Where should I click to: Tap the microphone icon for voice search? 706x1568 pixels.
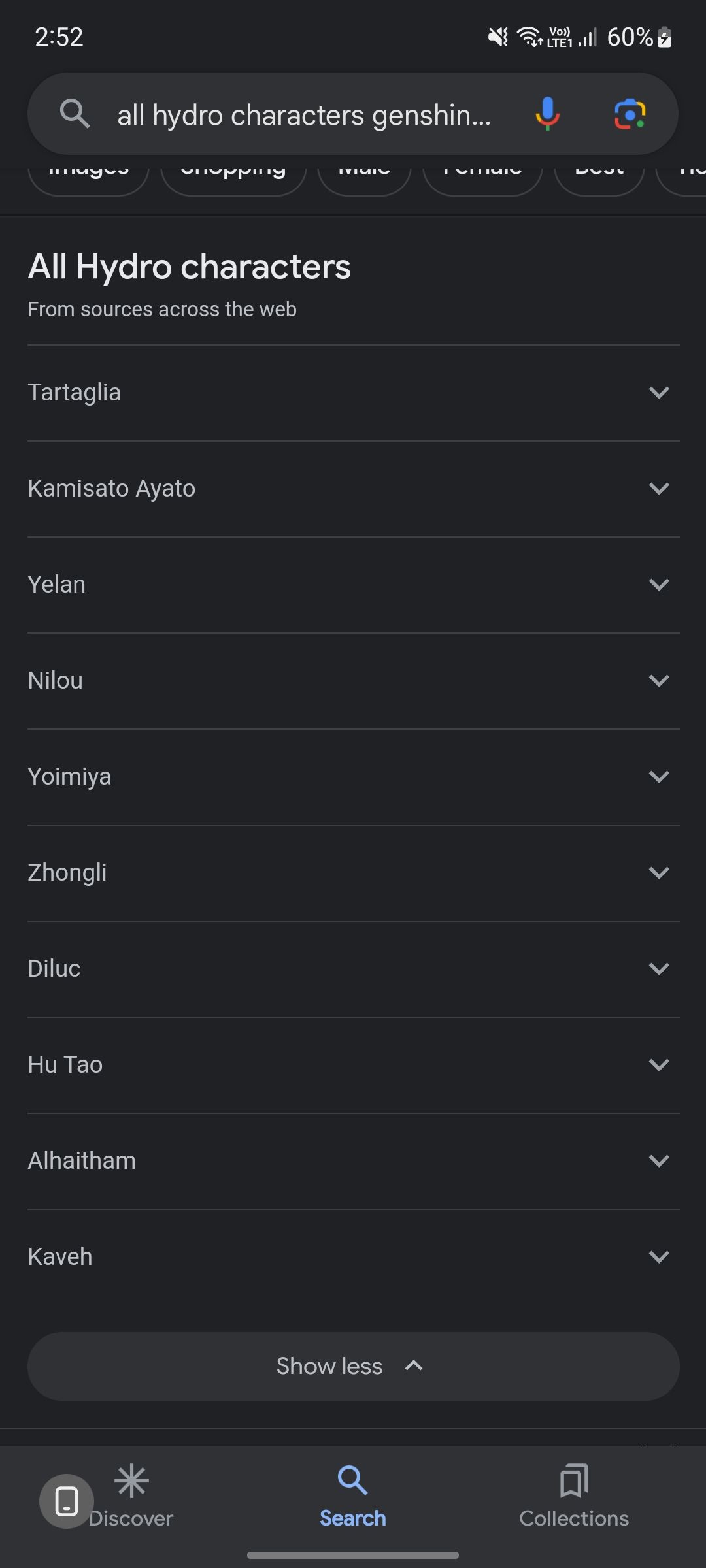point(547,114)
